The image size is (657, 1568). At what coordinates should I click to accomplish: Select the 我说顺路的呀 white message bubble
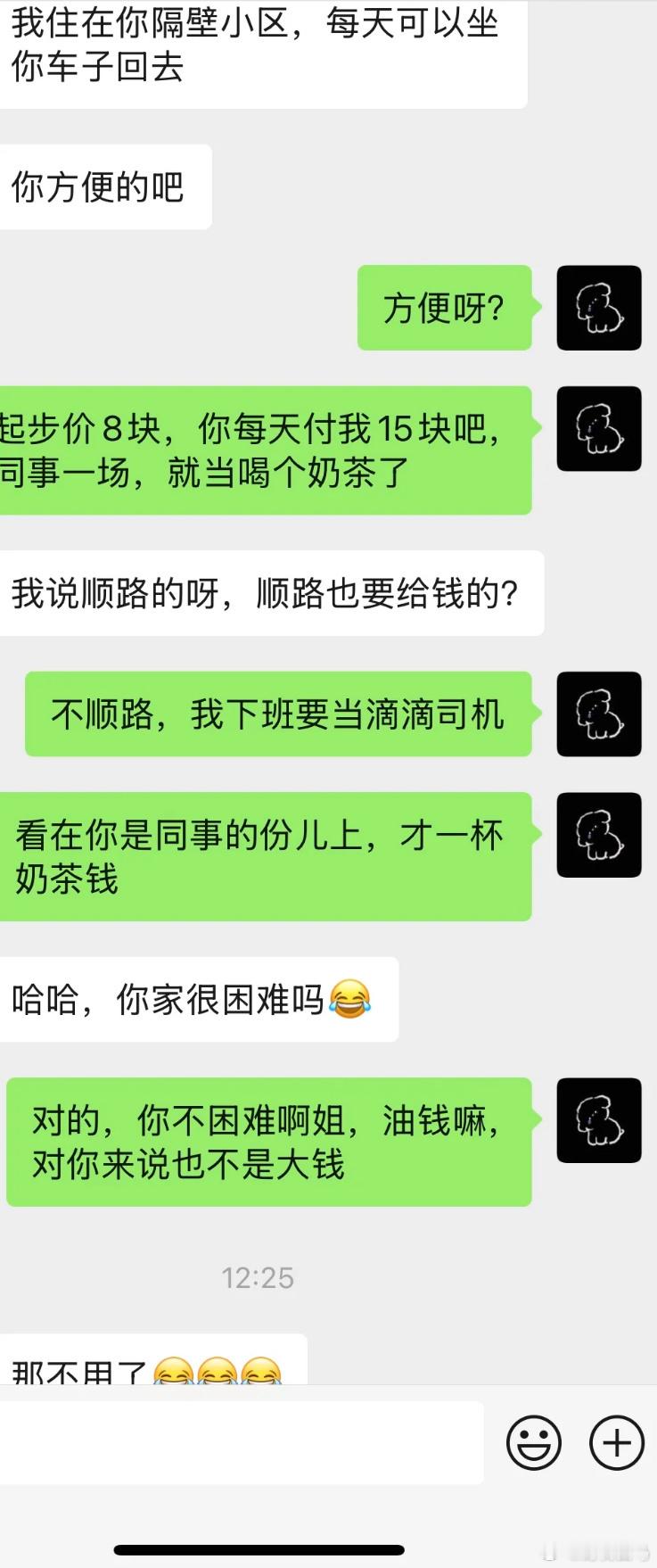(x=267, y=593)
